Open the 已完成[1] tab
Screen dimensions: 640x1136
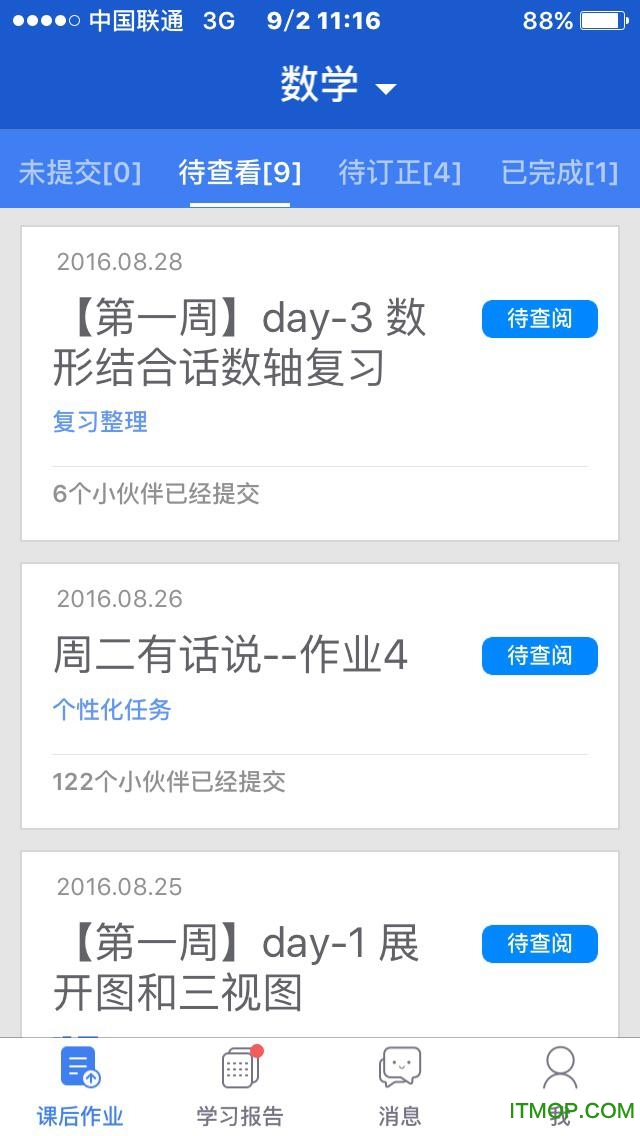click(560, 172)
